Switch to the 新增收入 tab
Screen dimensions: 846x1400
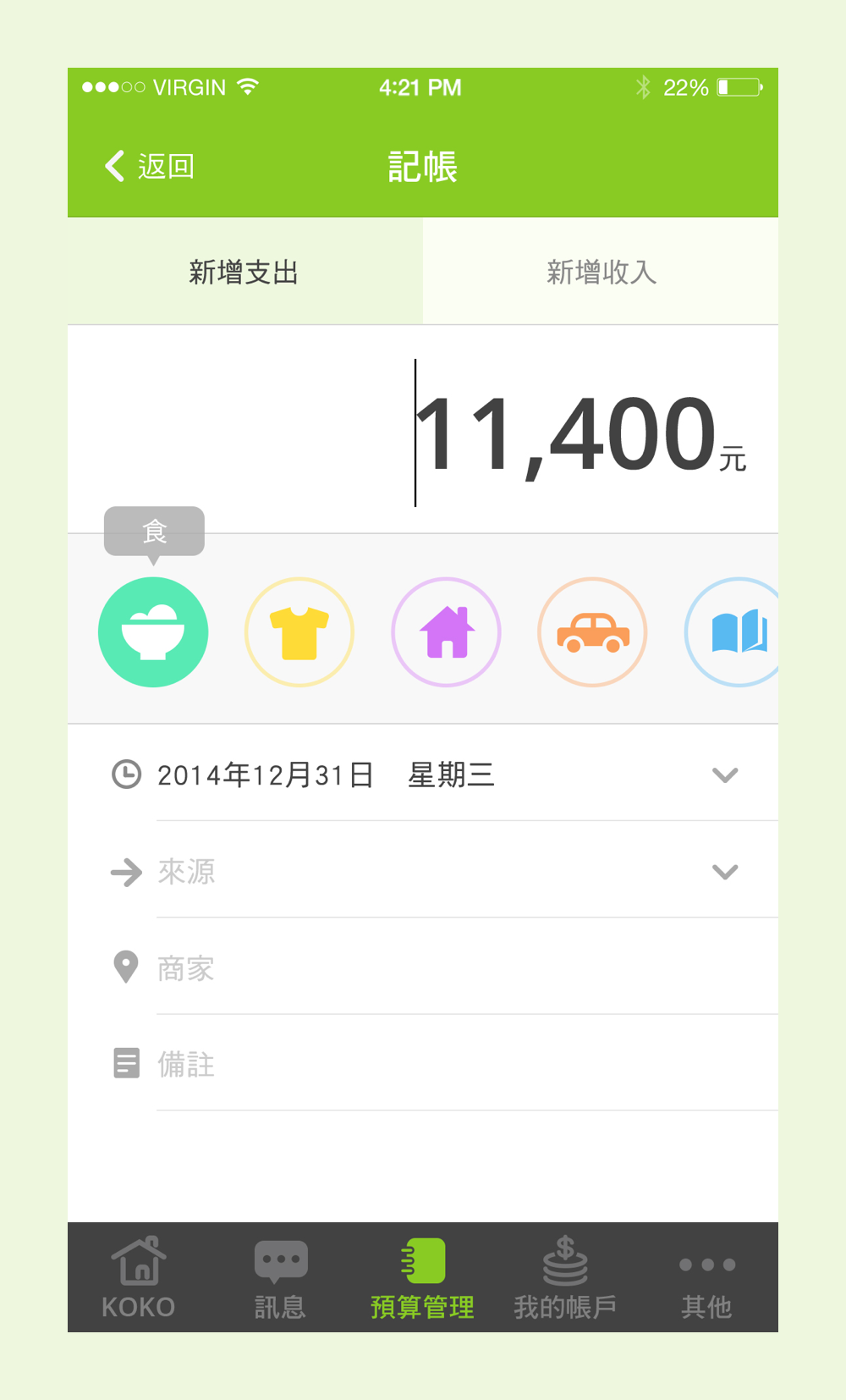click(x=601, y=272)
